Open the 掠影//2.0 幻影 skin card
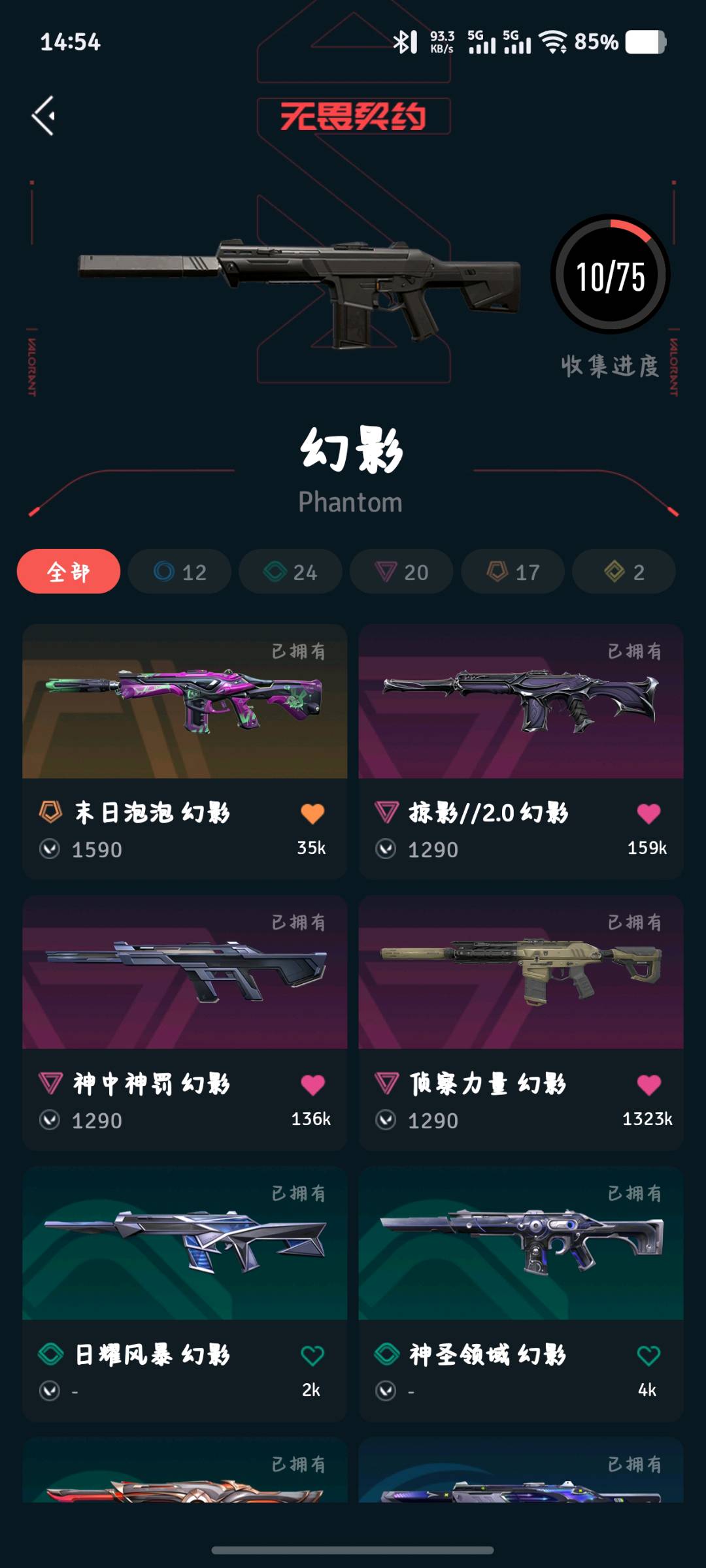 coord(521,751)
